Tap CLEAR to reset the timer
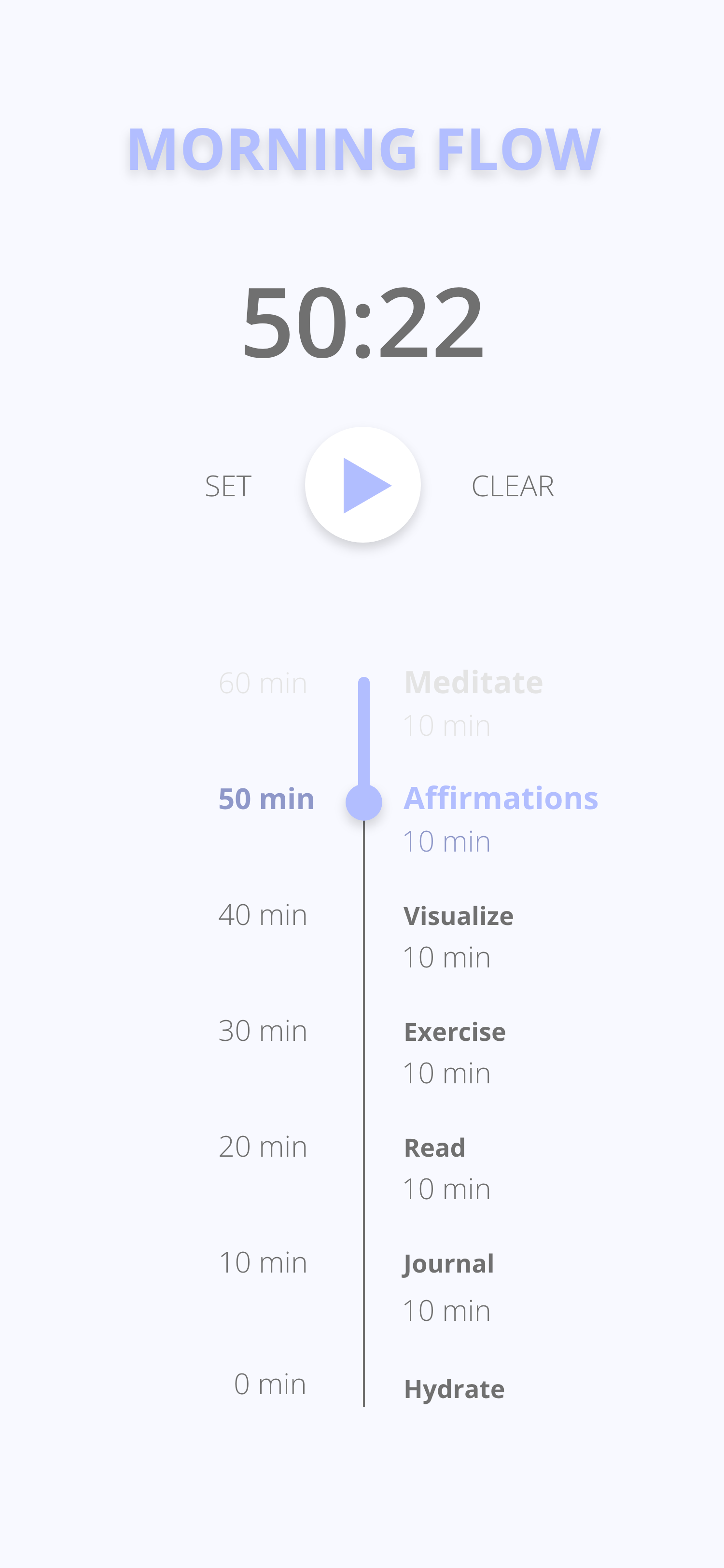The width and height of the screenshot is (724, 1568). point(513,486)
